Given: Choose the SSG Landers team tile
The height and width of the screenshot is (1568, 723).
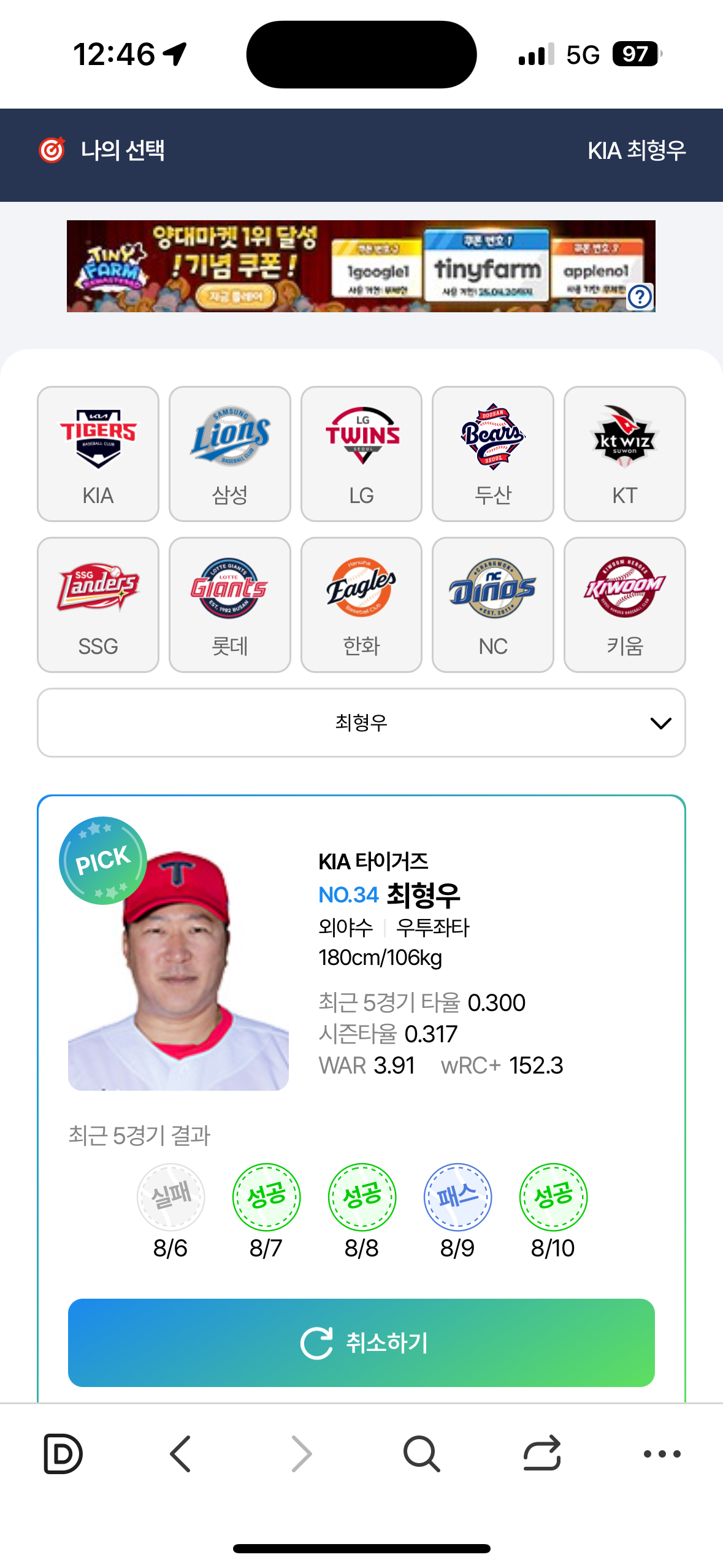Looking at the screenshot, I should [x=98, y=604].
